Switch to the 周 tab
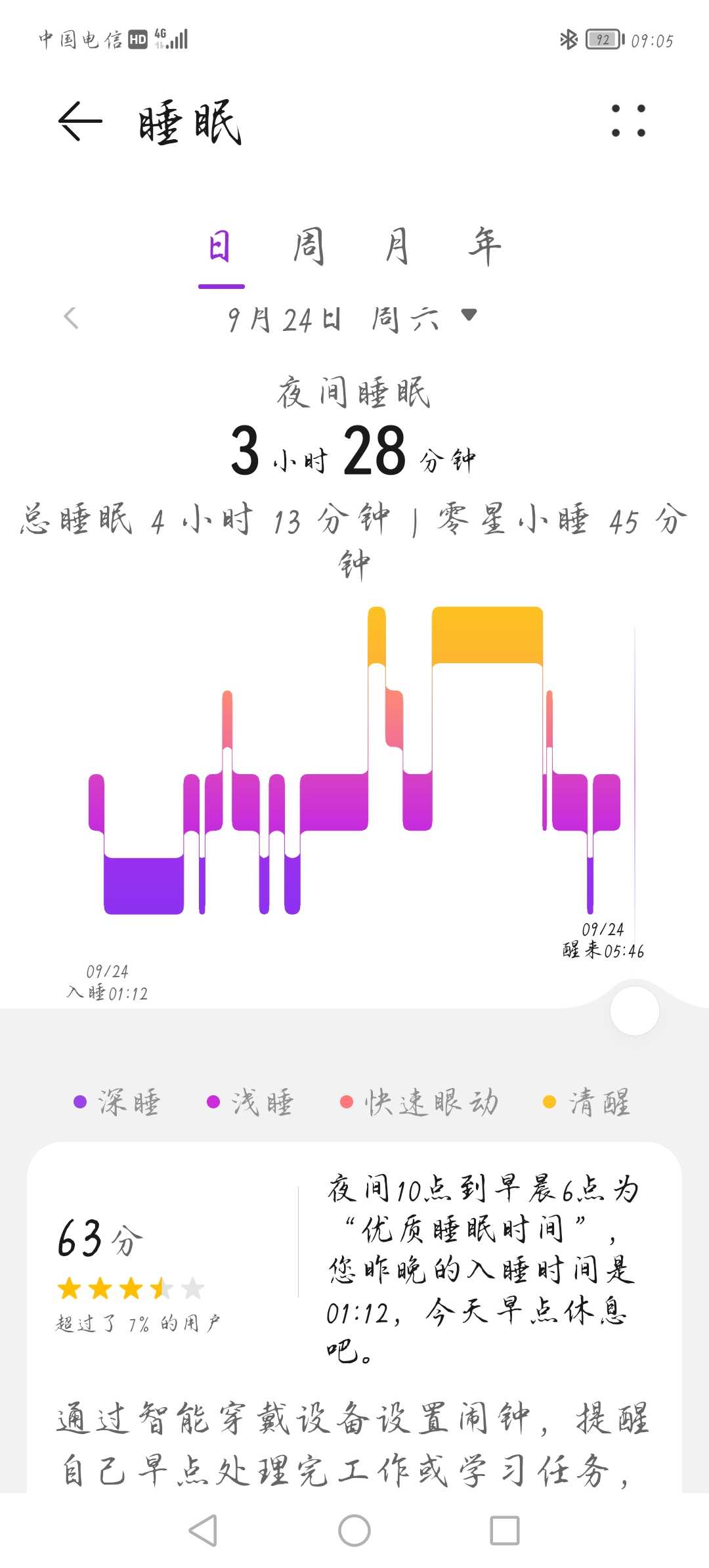 309,247
